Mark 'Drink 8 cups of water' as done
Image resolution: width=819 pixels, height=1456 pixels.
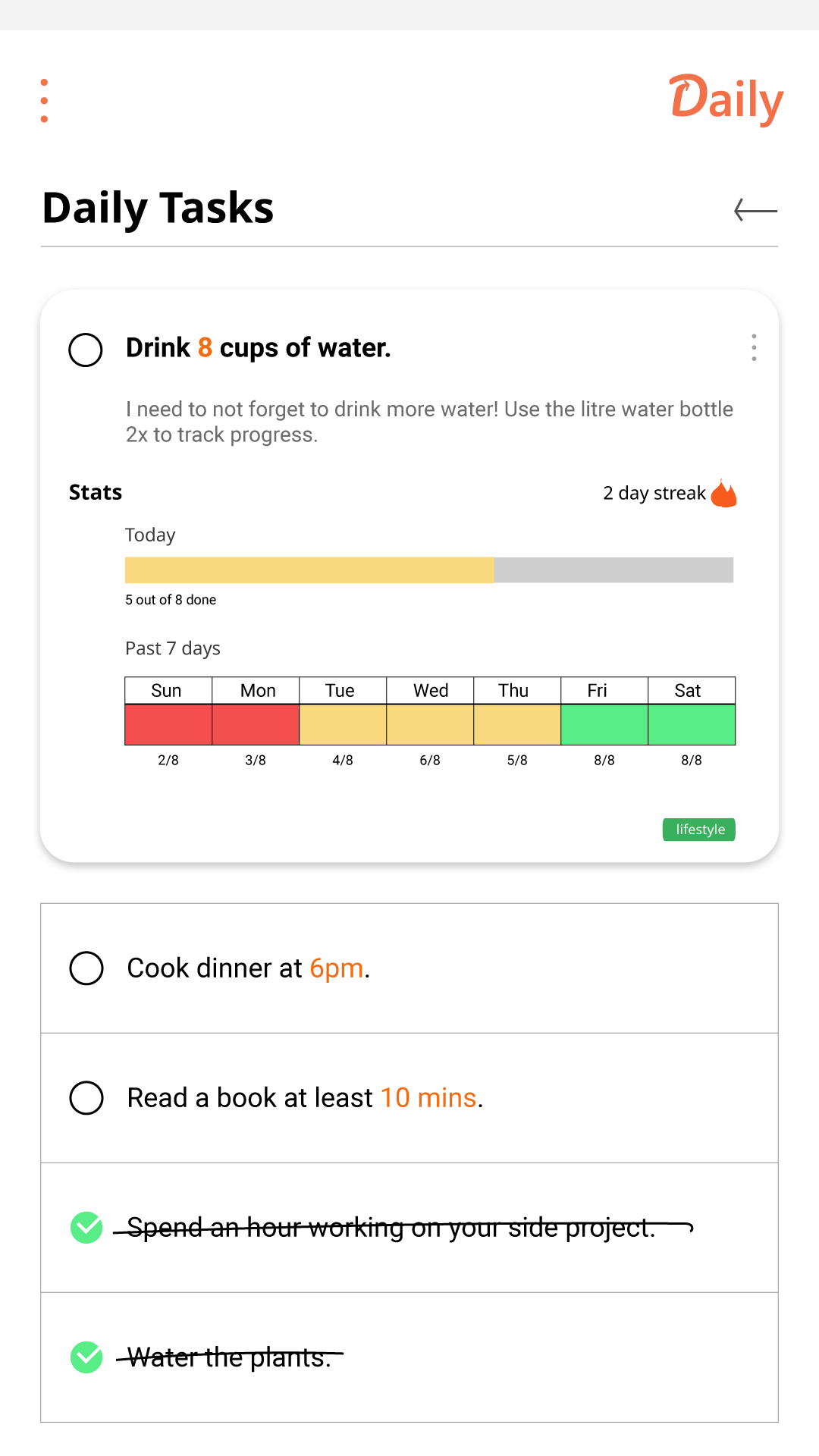coord(86,350)
